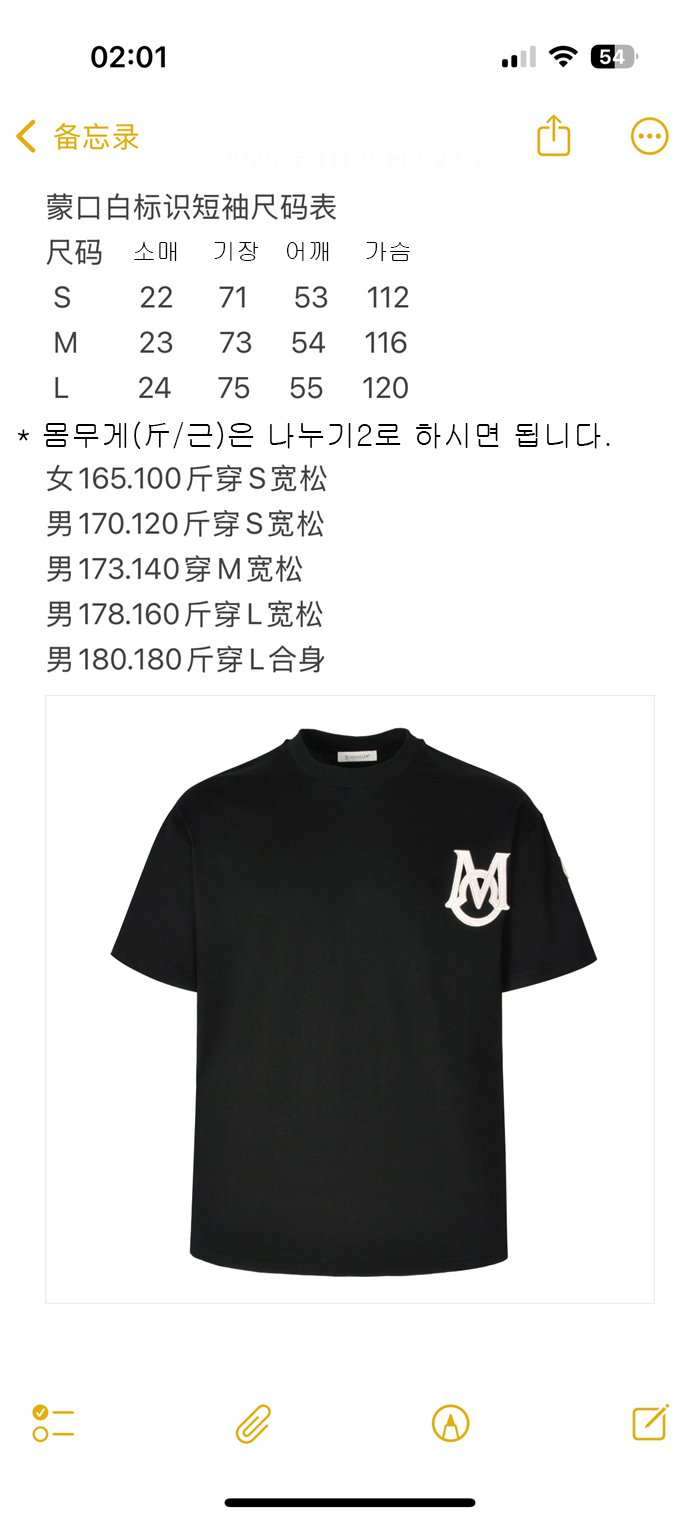
Task: Add a checklist to the note
Action: (x=53, y=1422)
